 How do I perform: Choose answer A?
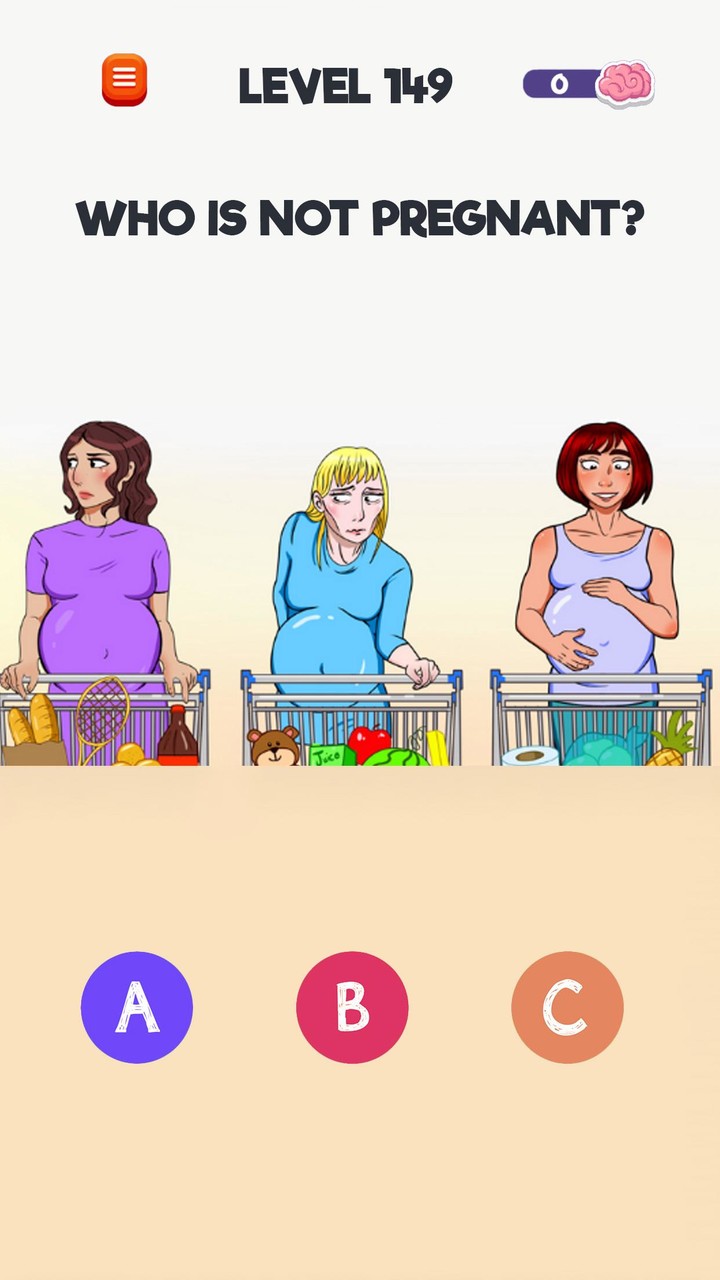(137, 1007)
